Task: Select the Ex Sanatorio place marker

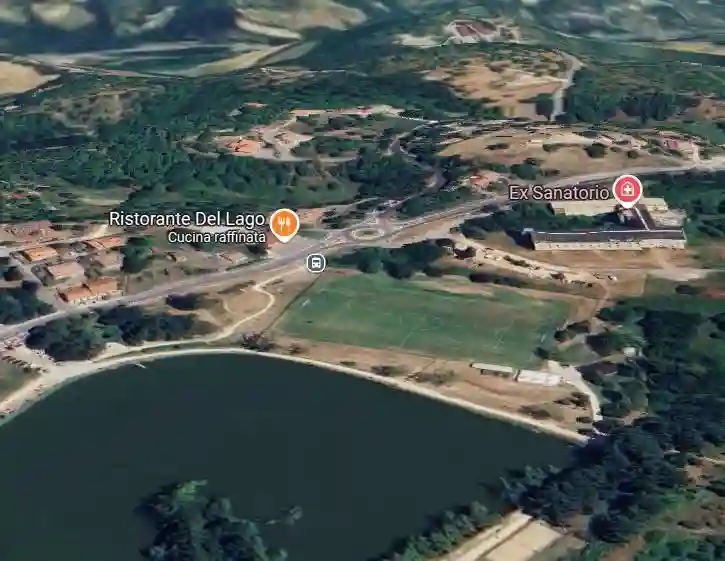Action: [x=627, y=188]
